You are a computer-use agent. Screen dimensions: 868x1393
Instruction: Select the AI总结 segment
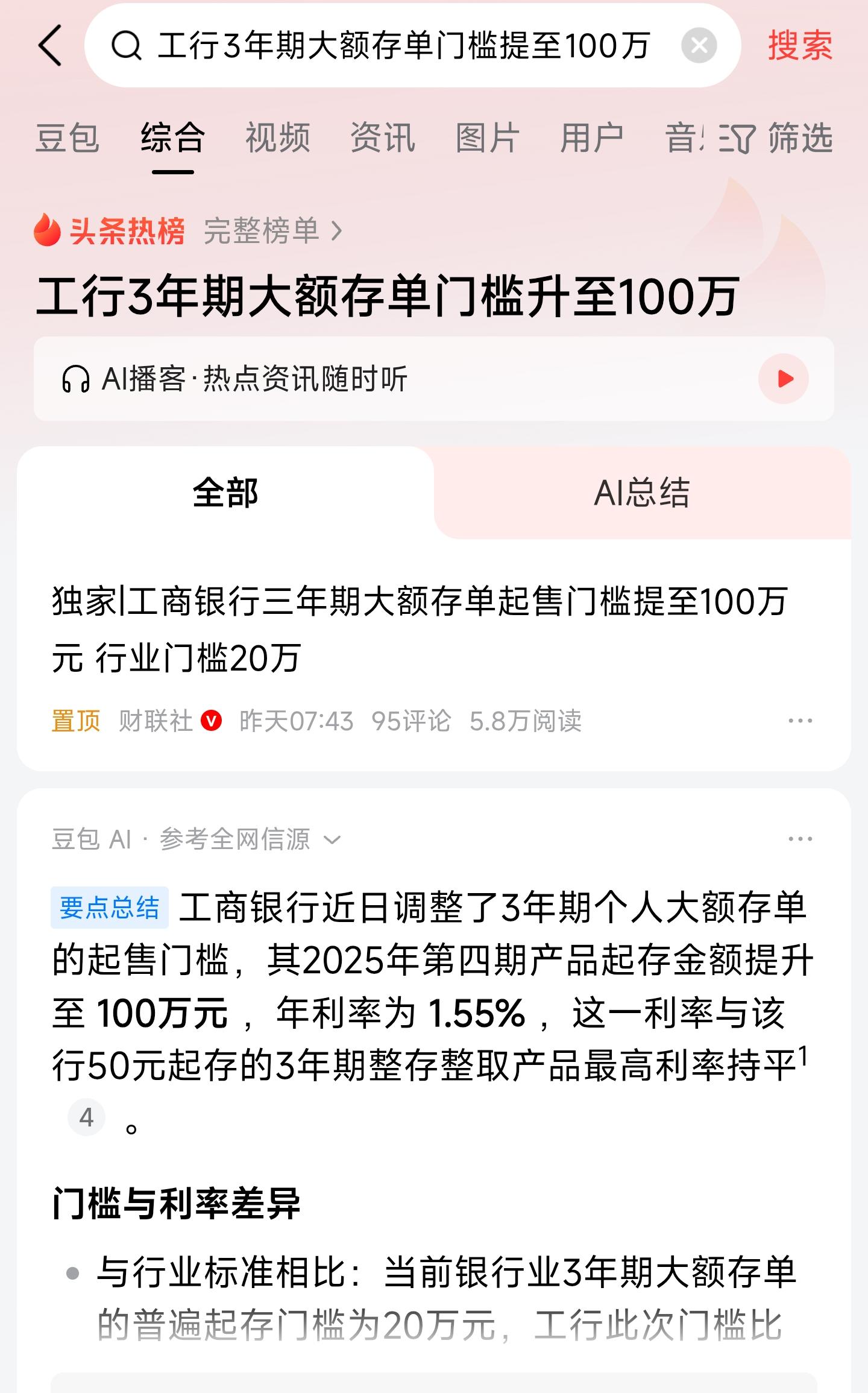pyautogui.click(x=641, y=493)
